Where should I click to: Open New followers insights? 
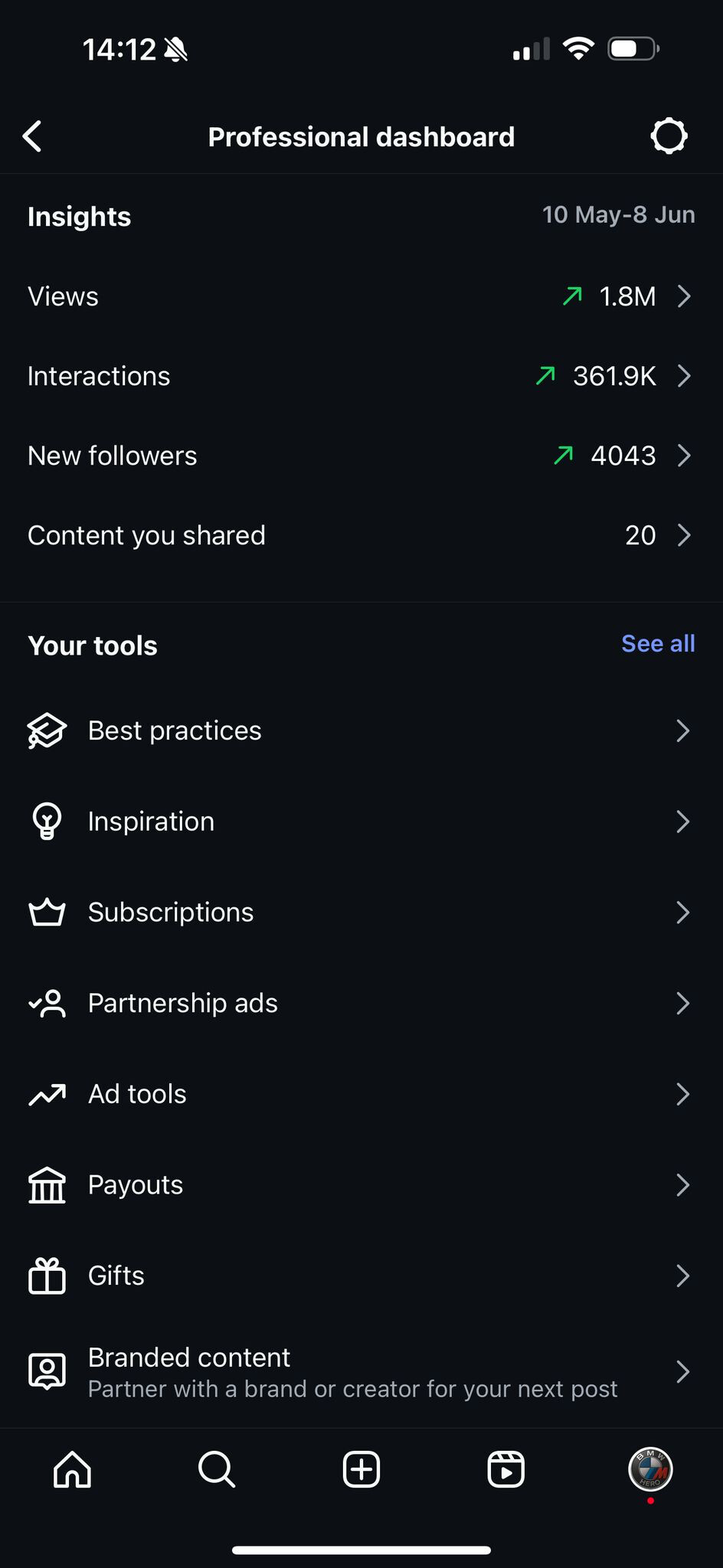click(361, 456)
